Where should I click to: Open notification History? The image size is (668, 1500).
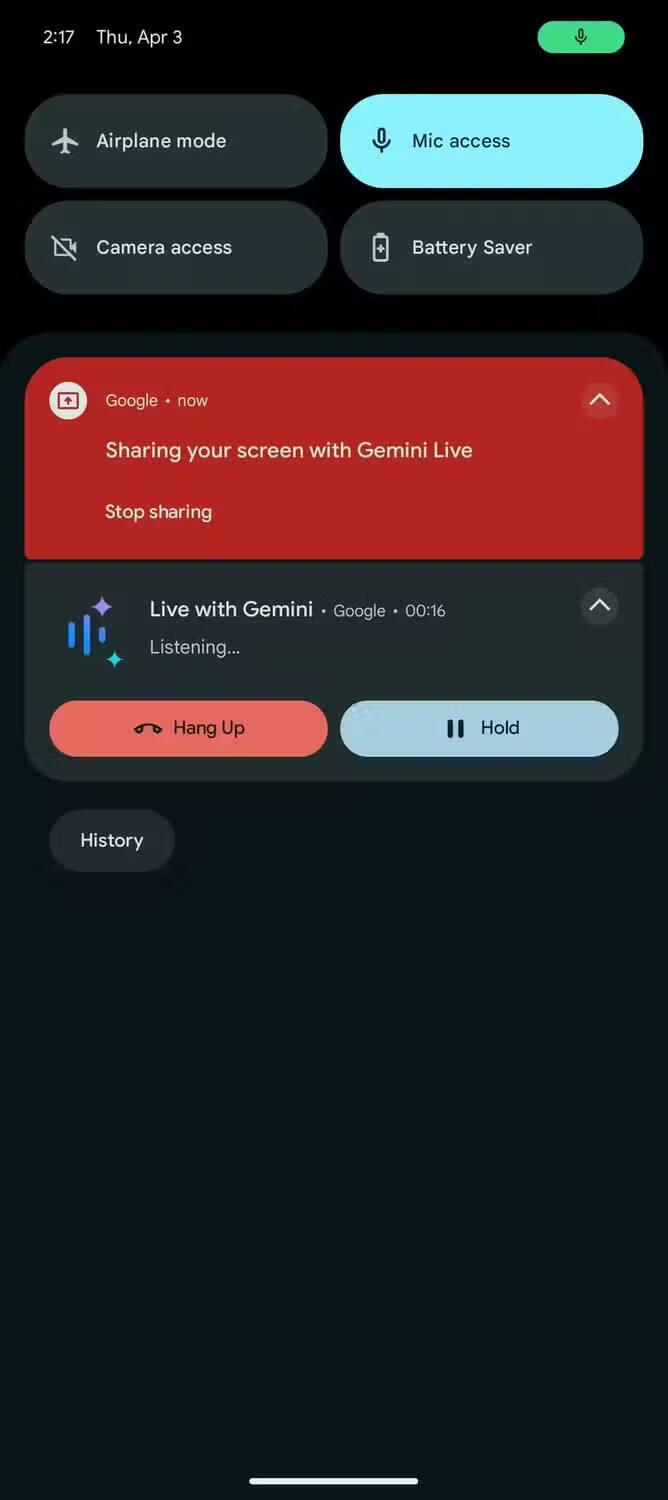(x=112, y=840)
